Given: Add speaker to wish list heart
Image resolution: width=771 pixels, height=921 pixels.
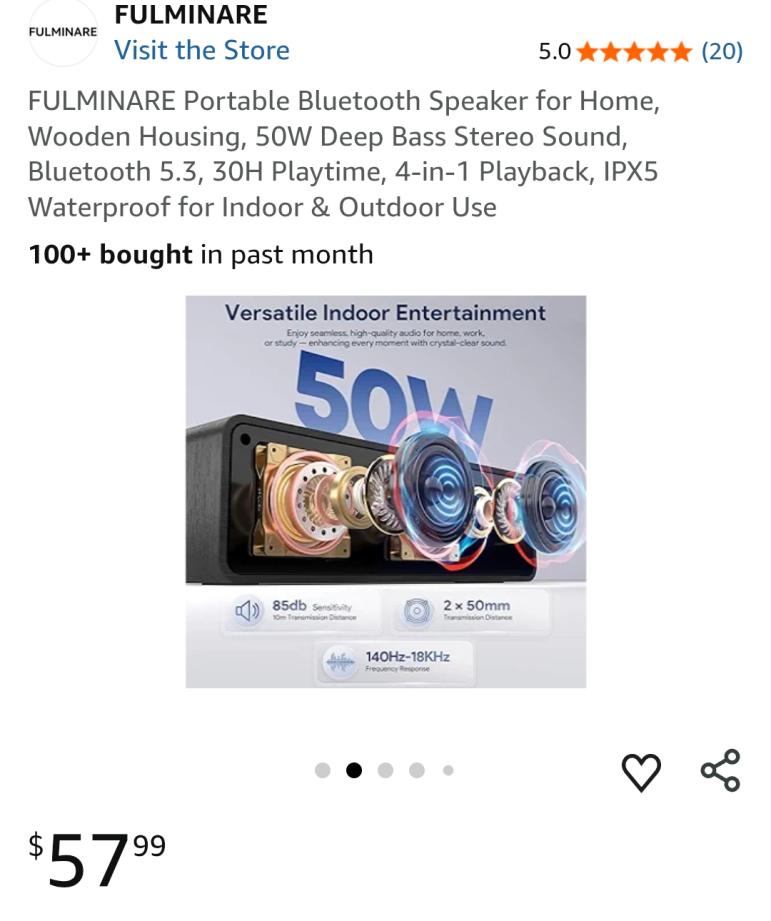Looking at the screenshot, I should point(641,772).
